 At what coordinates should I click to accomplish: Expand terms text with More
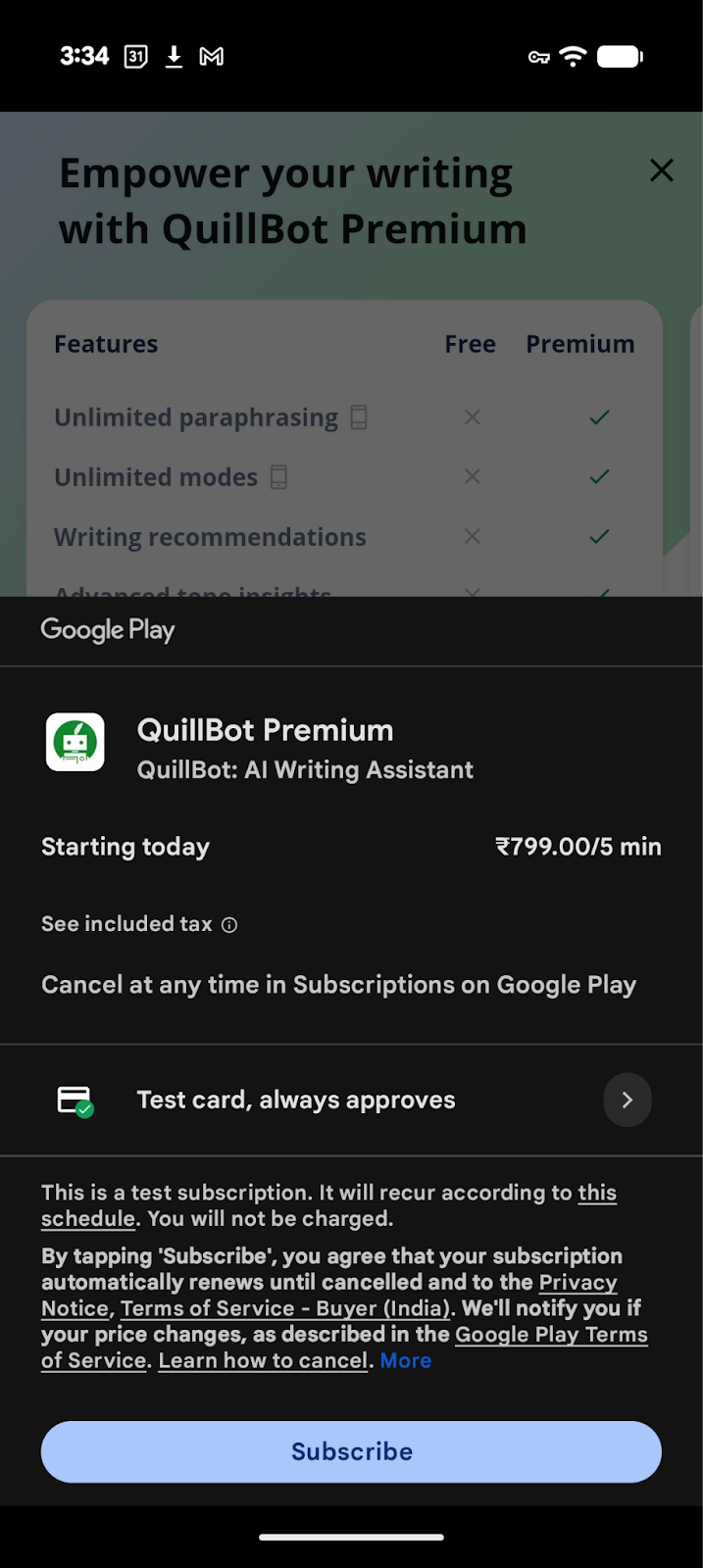[x=405, y=1361]
